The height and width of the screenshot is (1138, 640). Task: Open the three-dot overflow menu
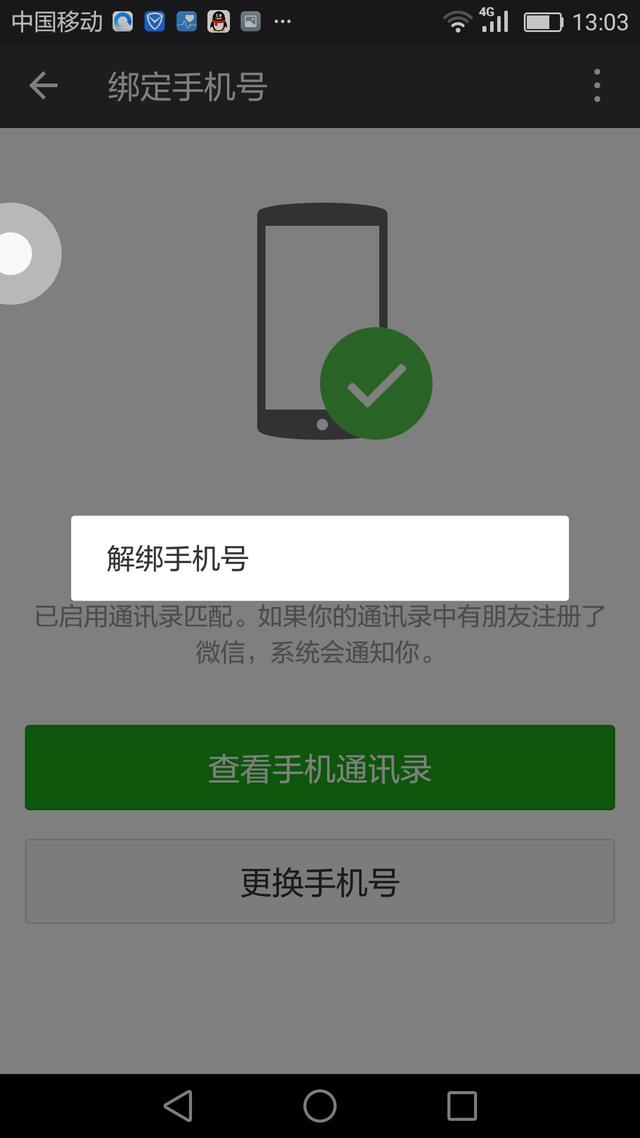point(597,86)
